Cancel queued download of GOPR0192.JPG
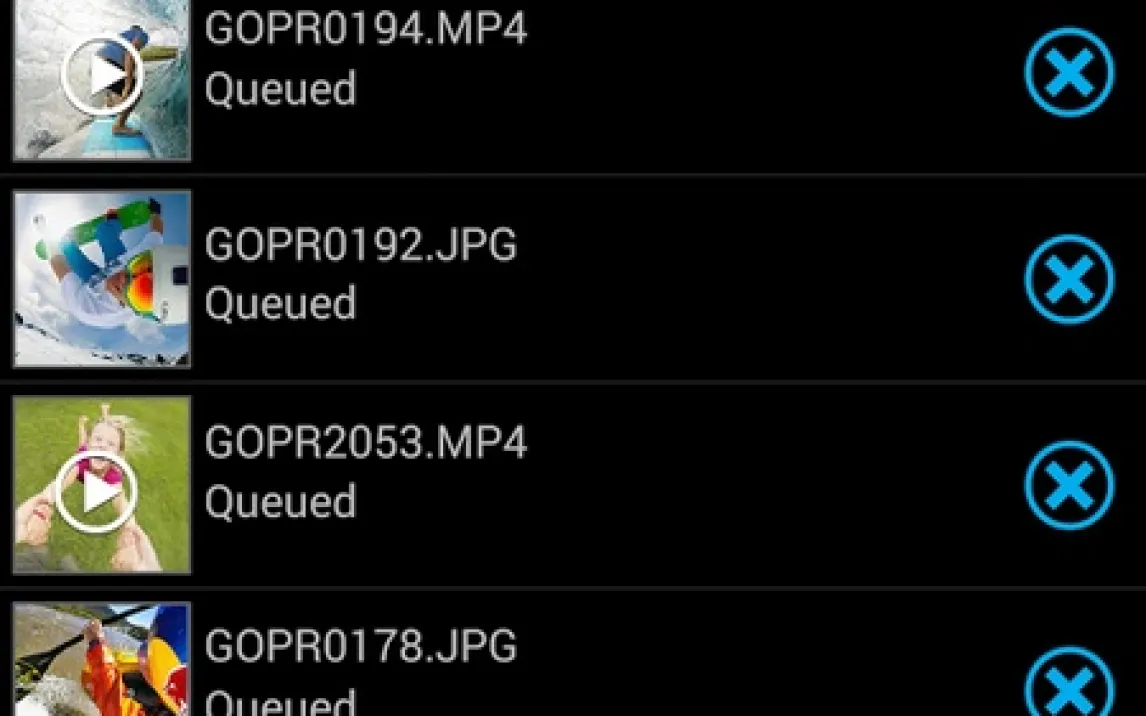This screenshot has width=1146, height=716. [x=1069, y=280]
